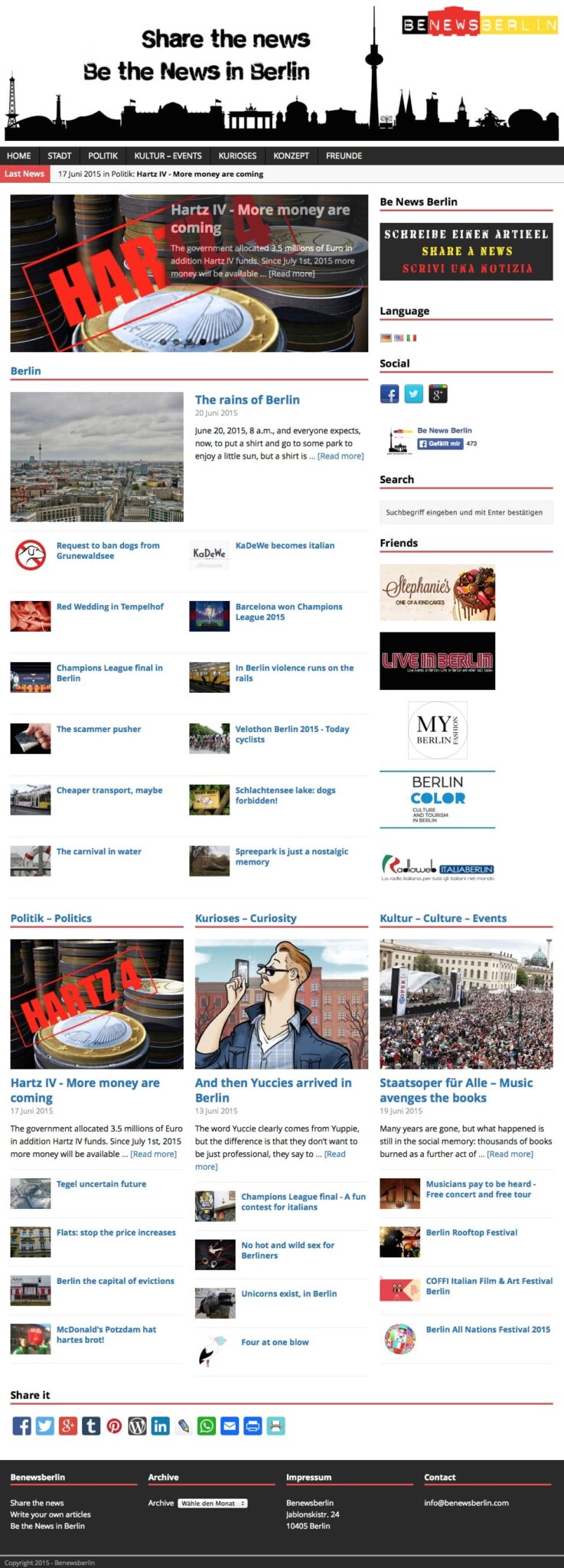Image resolution: width=564 pixels, height=1568 pixels.
Task: Switch language to Italian flag
Action: [412, 338]
